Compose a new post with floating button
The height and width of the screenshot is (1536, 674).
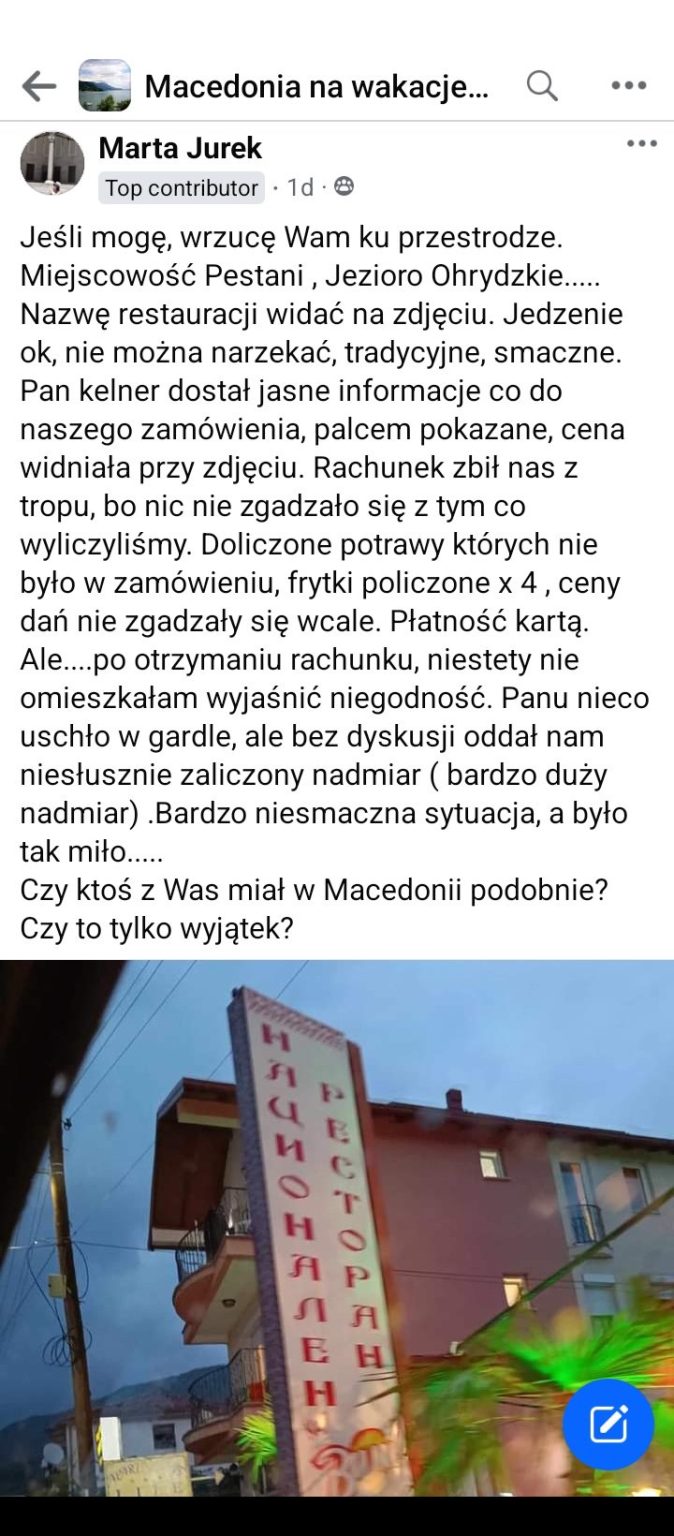[x=608, y=1424]
